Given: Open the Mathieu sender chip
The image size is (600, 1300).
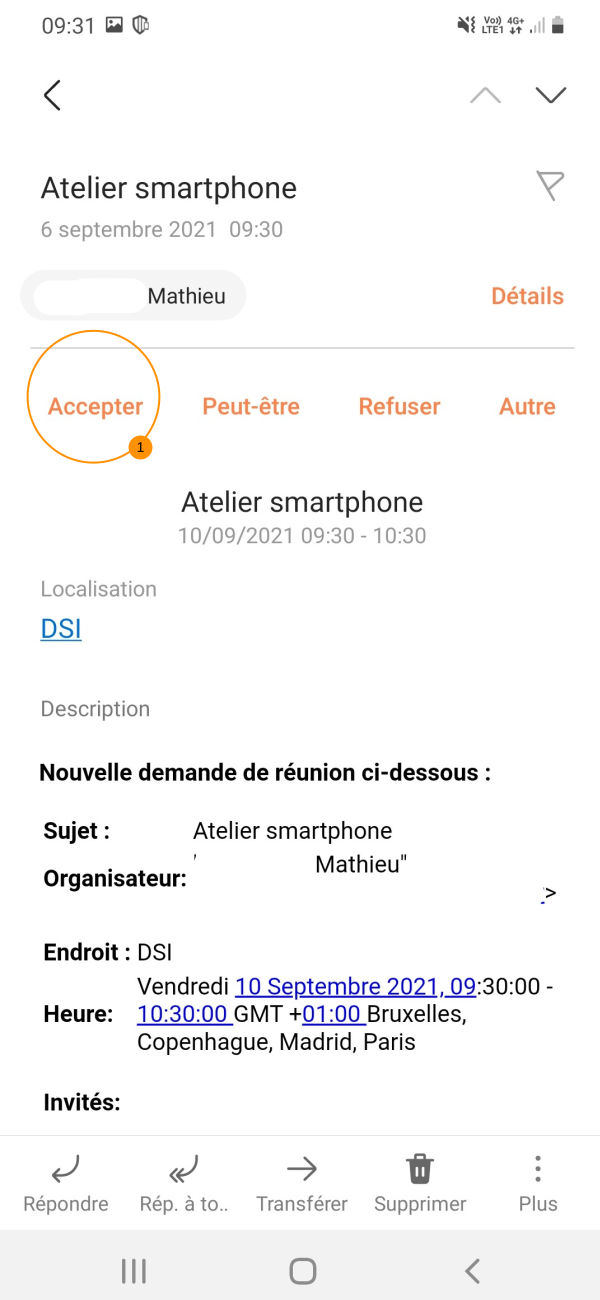Looking at the screenshot, I should tap(133, 296).
